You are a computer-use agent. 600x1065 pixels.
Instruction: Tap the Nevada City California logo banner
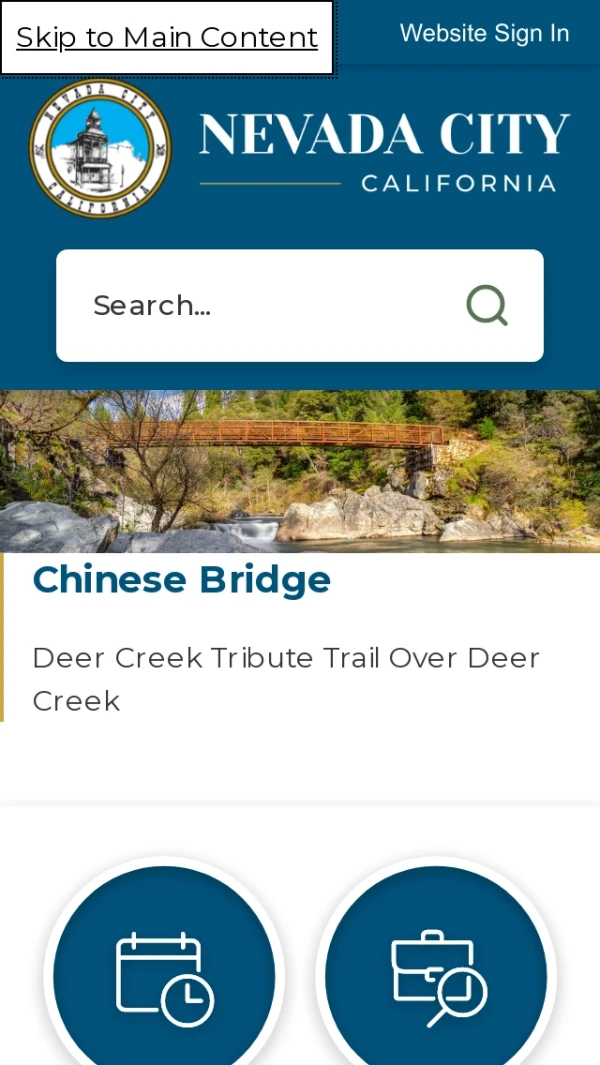(300, 150)
